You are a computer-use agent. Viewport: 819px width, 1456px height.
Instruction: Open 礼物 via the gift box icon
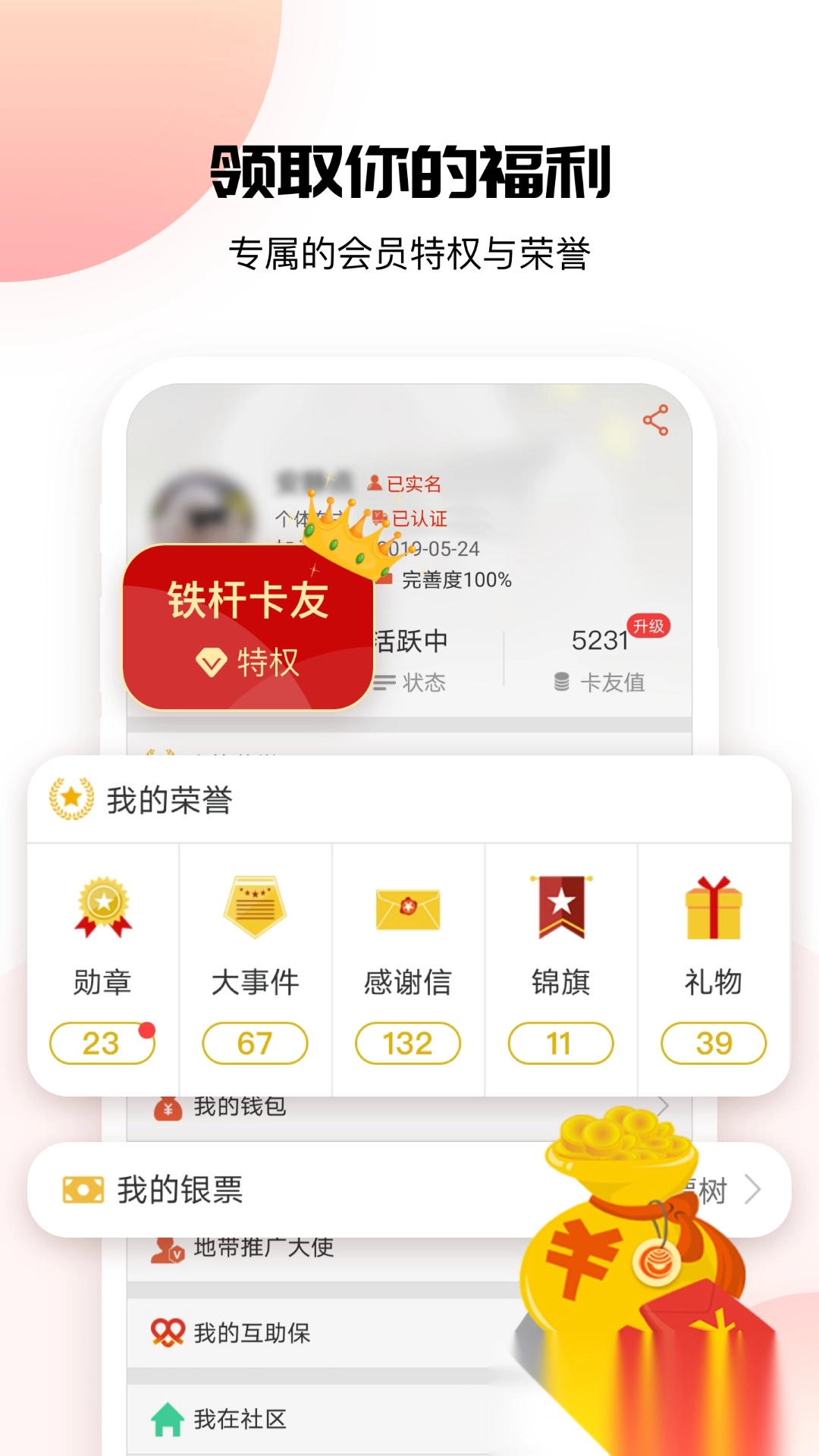point(710,908)
